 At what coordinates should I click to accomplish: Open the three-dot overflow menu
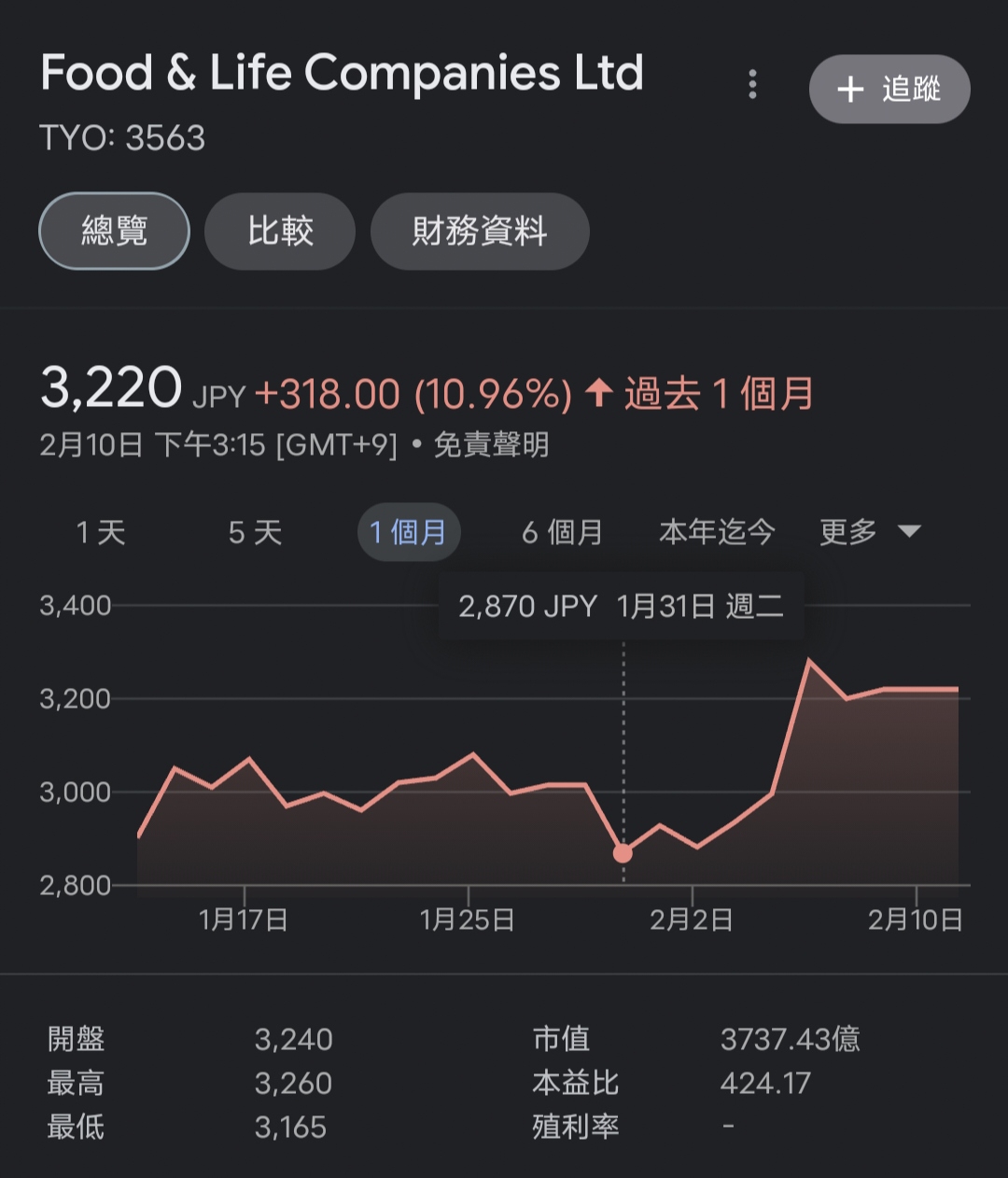coord(752,85)
